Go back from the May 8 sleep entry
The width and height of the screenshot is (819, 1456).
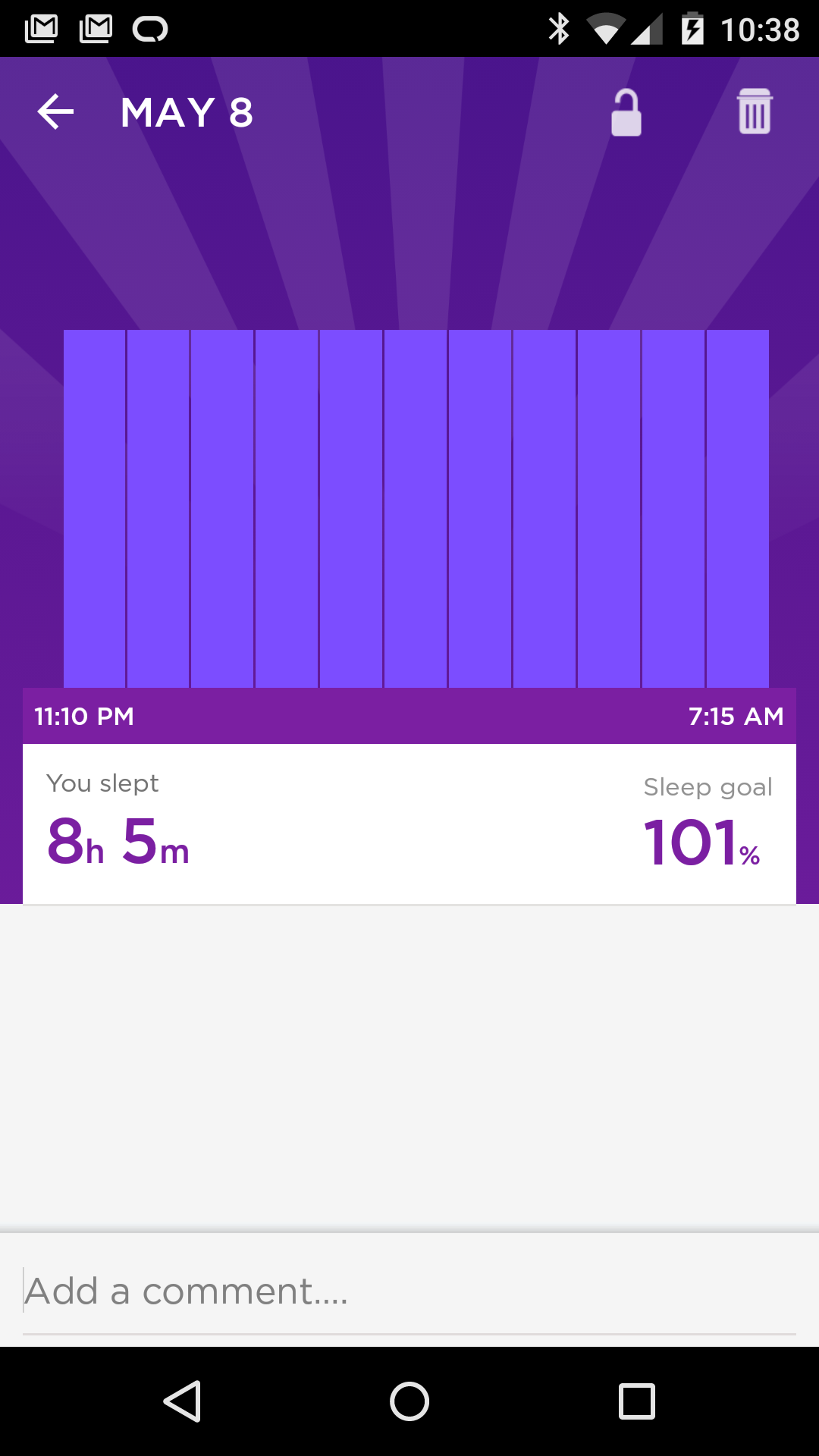(55, 112)
